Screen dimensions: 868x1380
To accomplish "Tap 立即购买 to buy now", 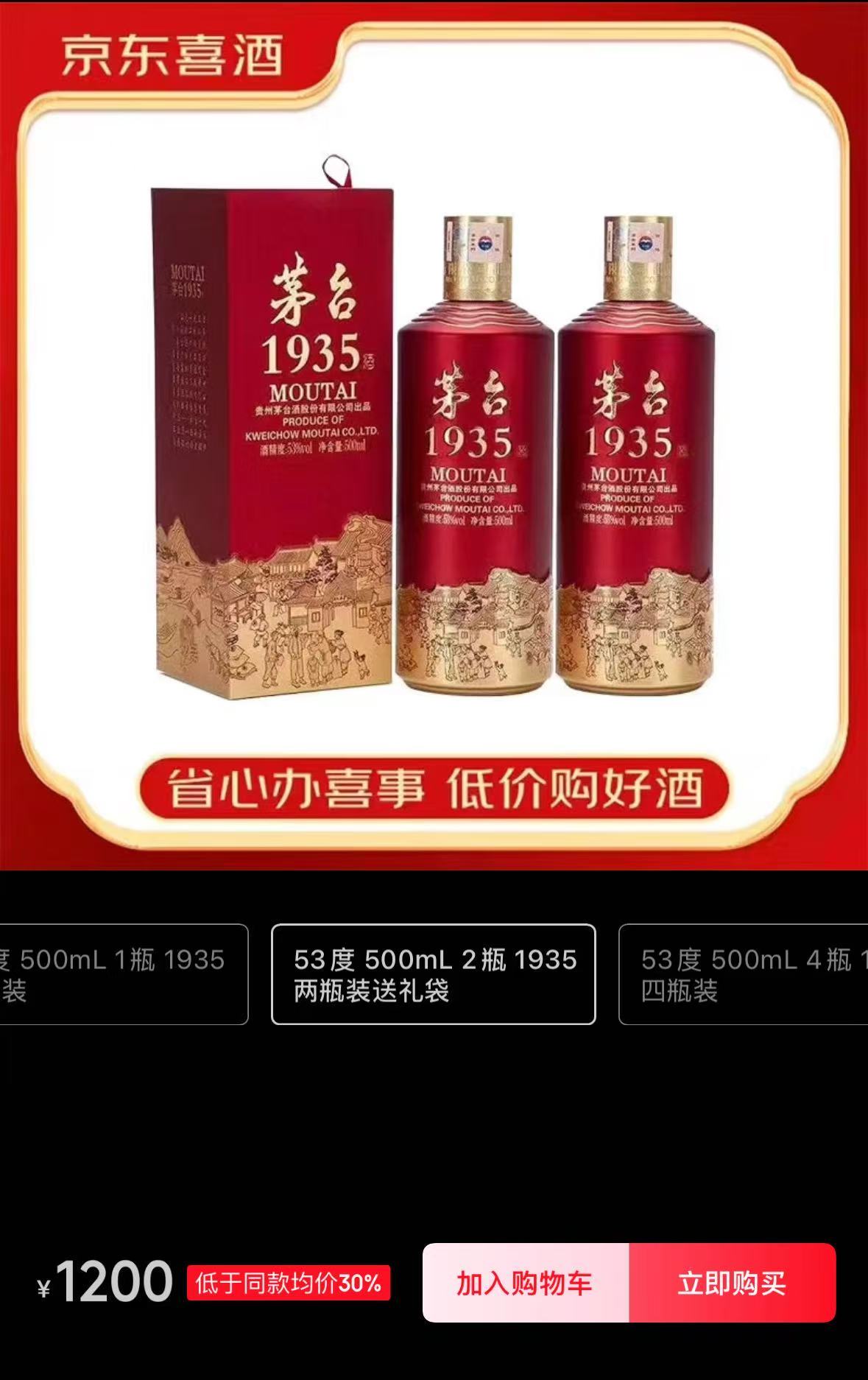I will pyautogui.click(x=732, y=1283).
